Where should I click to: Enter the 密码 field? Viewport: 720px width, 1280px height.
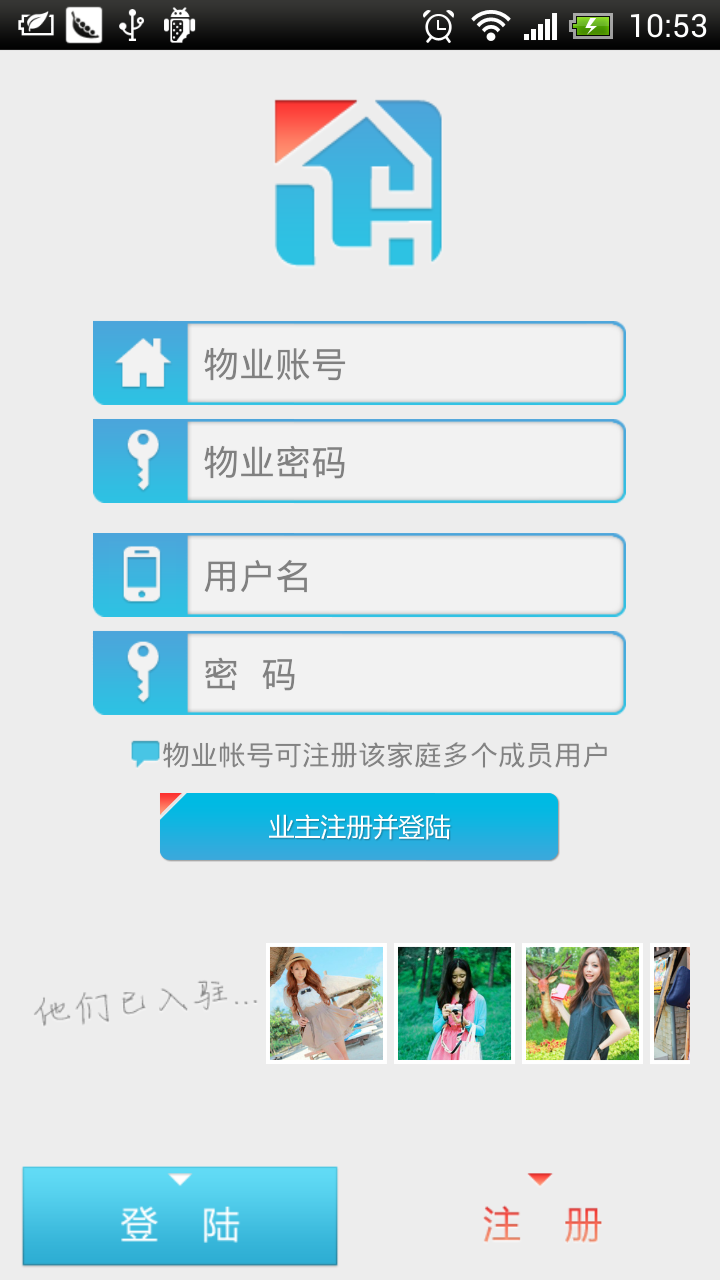pos(405,673)
